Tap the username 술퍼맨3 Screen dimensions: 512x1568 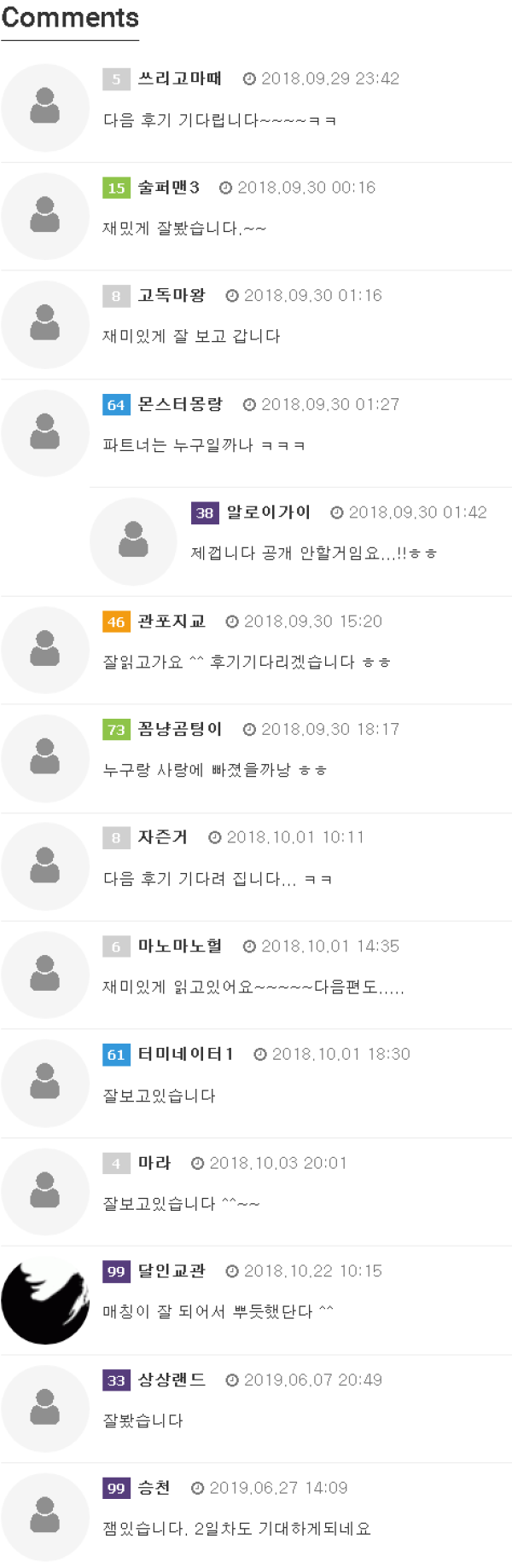(x=169, y=188)
